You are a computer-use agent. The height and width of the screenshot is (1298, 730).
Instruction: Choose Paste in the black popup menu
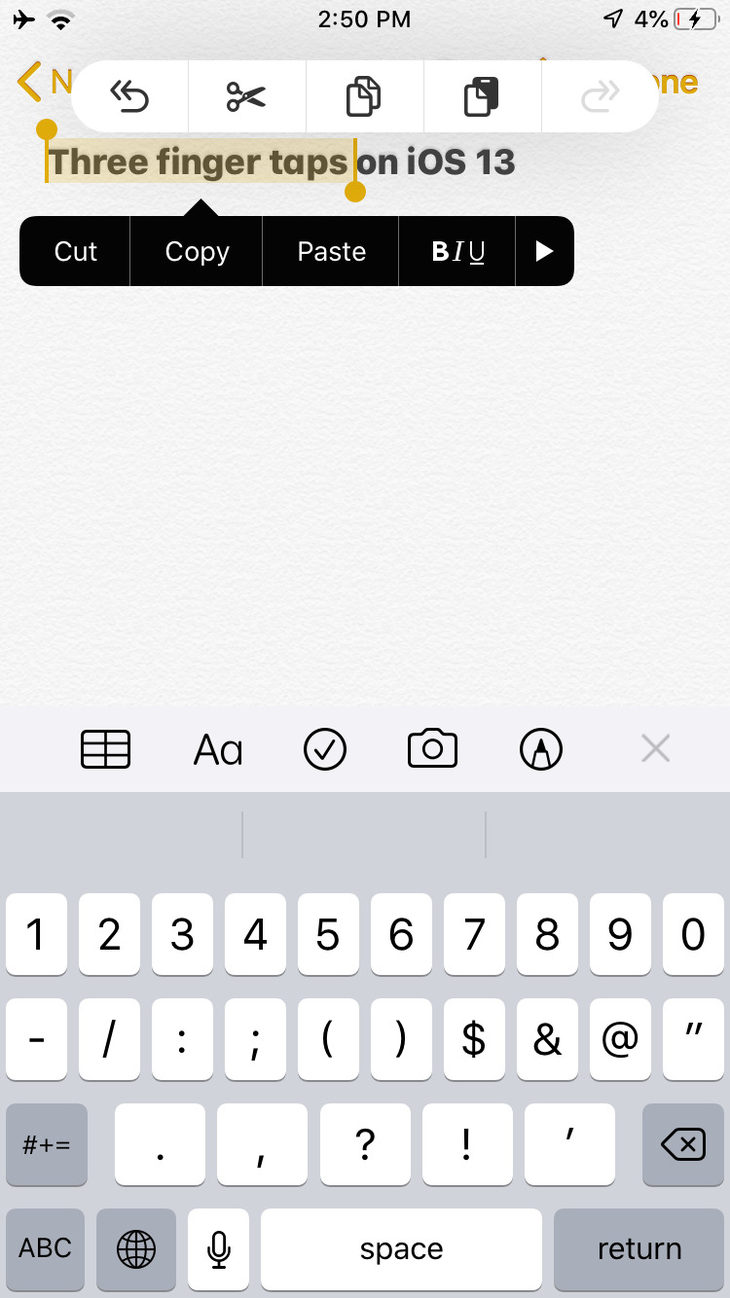[x=331, y=251]
